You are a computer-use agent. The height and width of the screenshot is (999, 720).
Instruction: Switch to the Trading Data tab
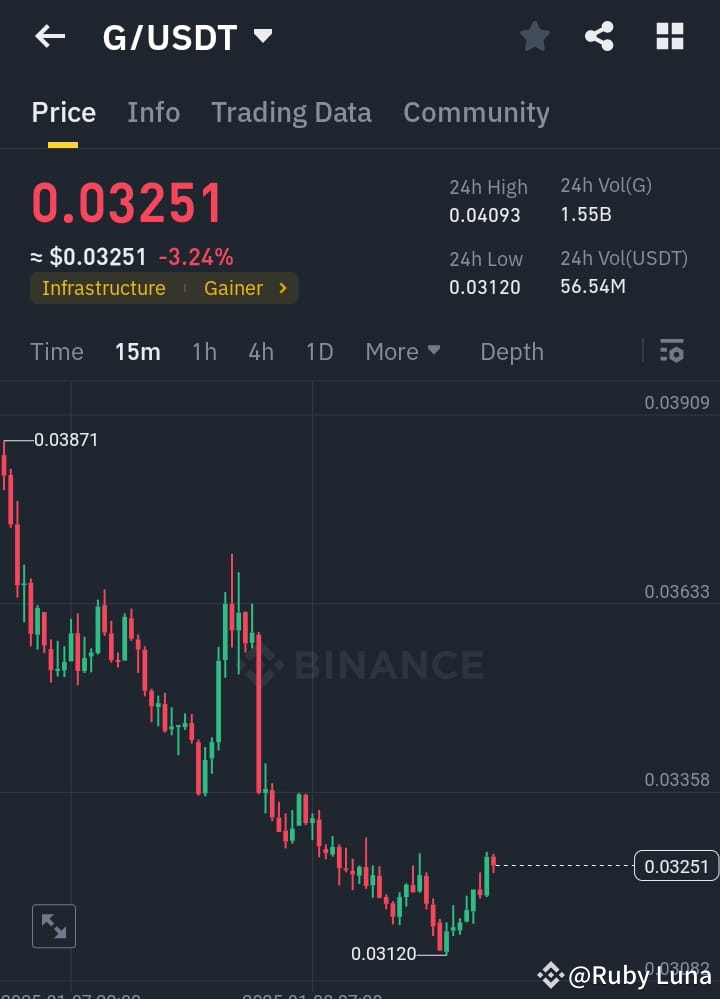pos(291,112)
